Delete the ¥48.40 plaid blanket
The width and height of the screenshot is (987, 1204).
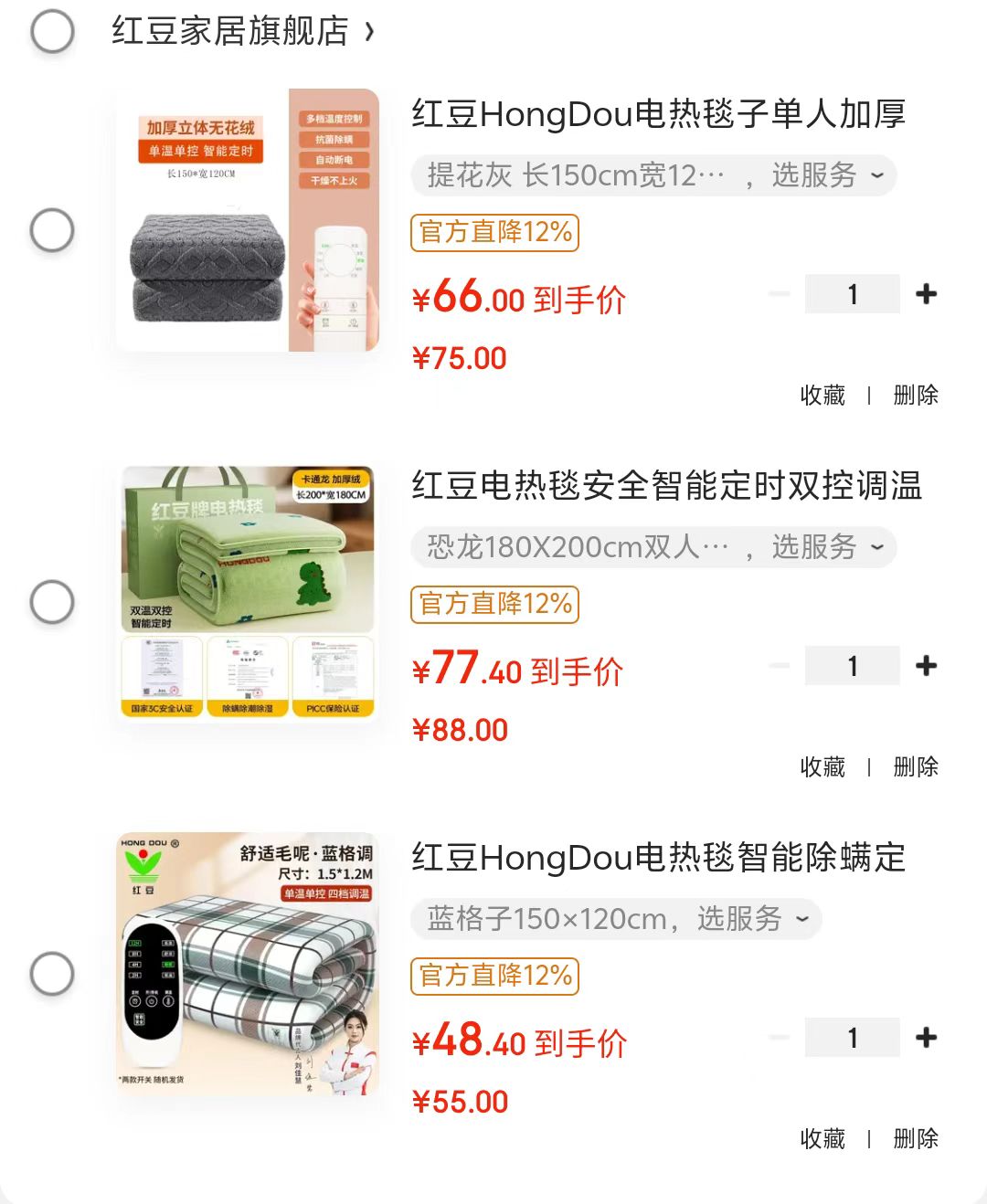916,1138
